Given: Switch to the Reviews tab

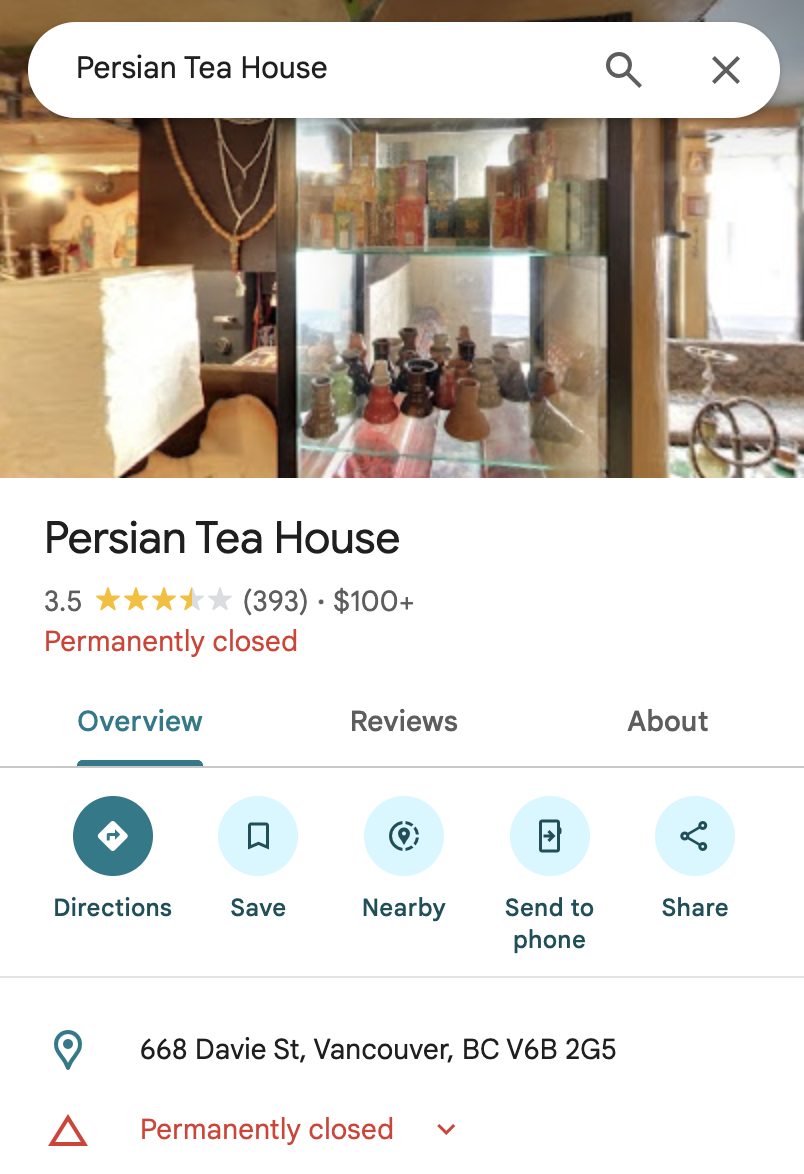Looking at the screenshot, I should click(x=403, y=722).
